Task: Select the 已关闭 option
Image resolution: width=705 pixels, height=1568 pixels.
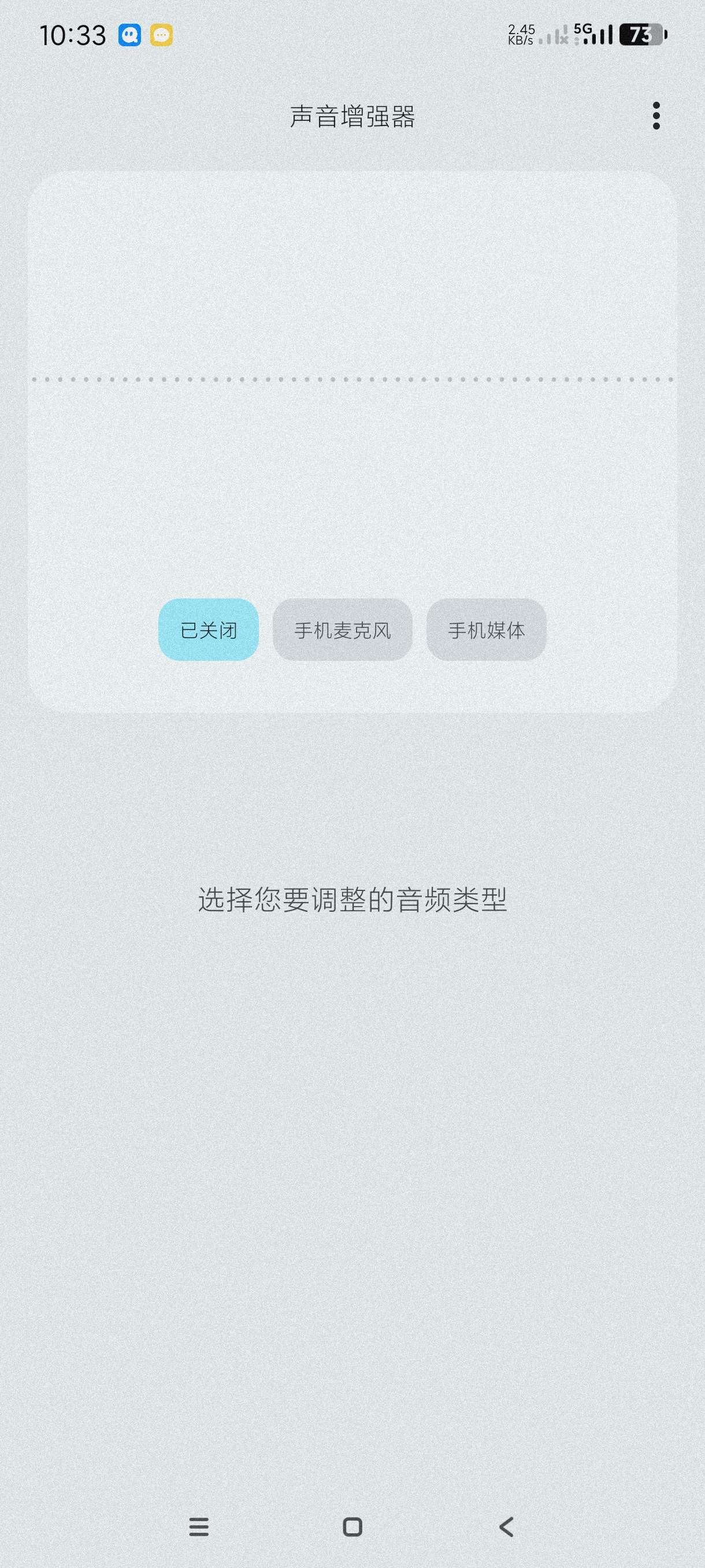Action: coord(209,630)
